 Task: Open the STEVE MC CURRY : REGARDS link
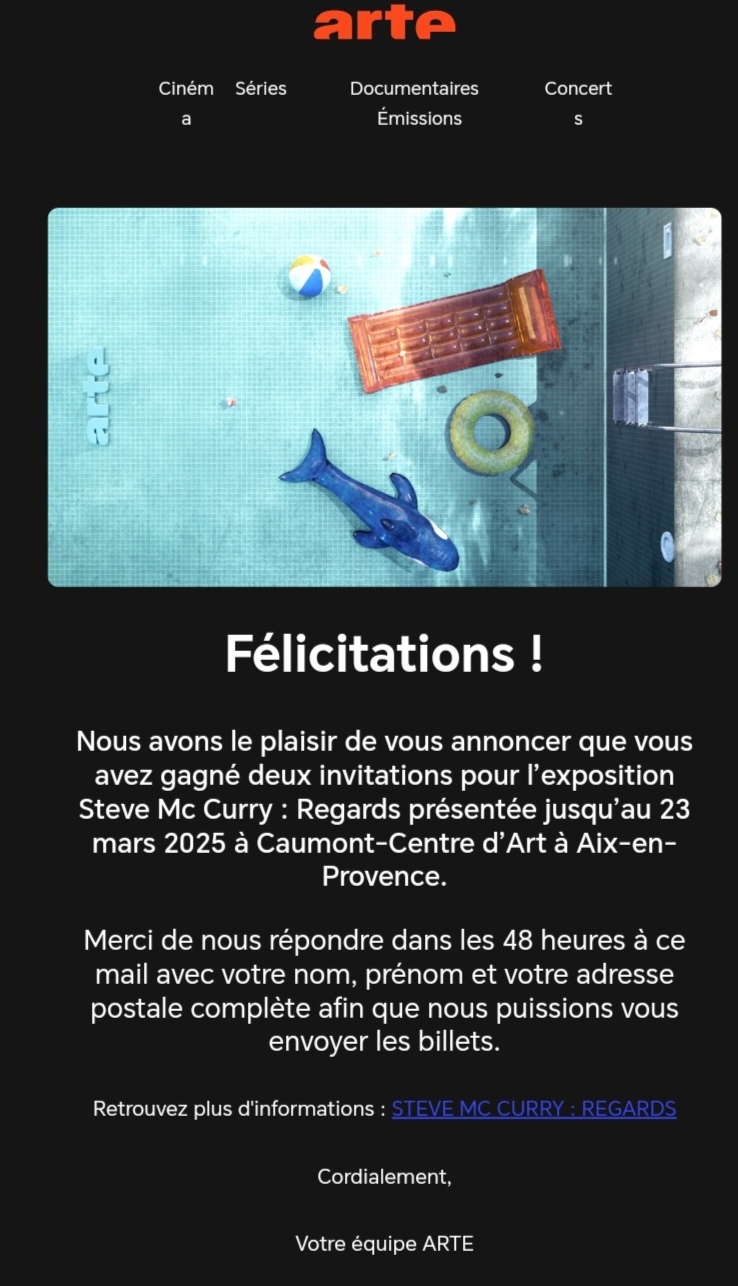point(534,1108)
